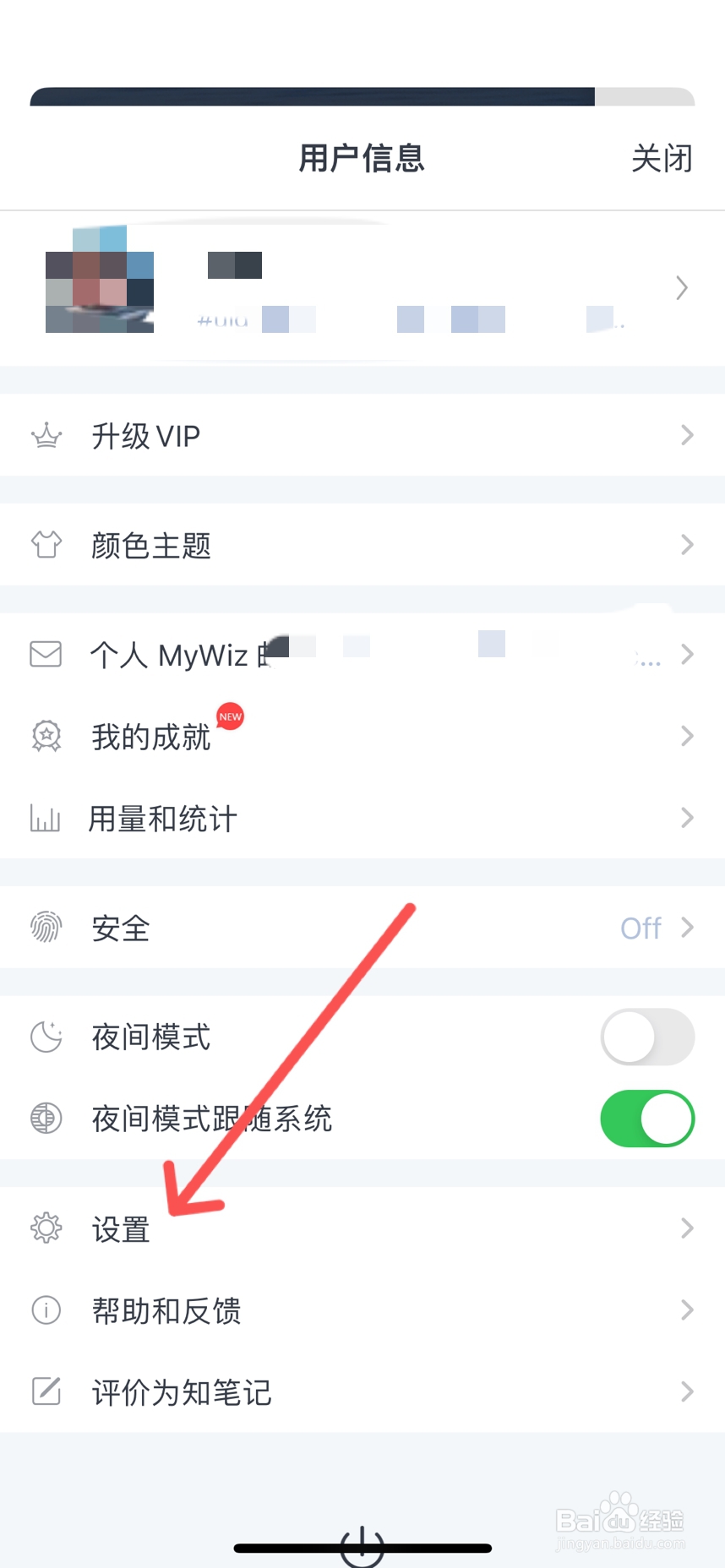Click the envelope icon for MyWiz email
Viewport: 725px width, 1568px height.
(x=46, y=654)
